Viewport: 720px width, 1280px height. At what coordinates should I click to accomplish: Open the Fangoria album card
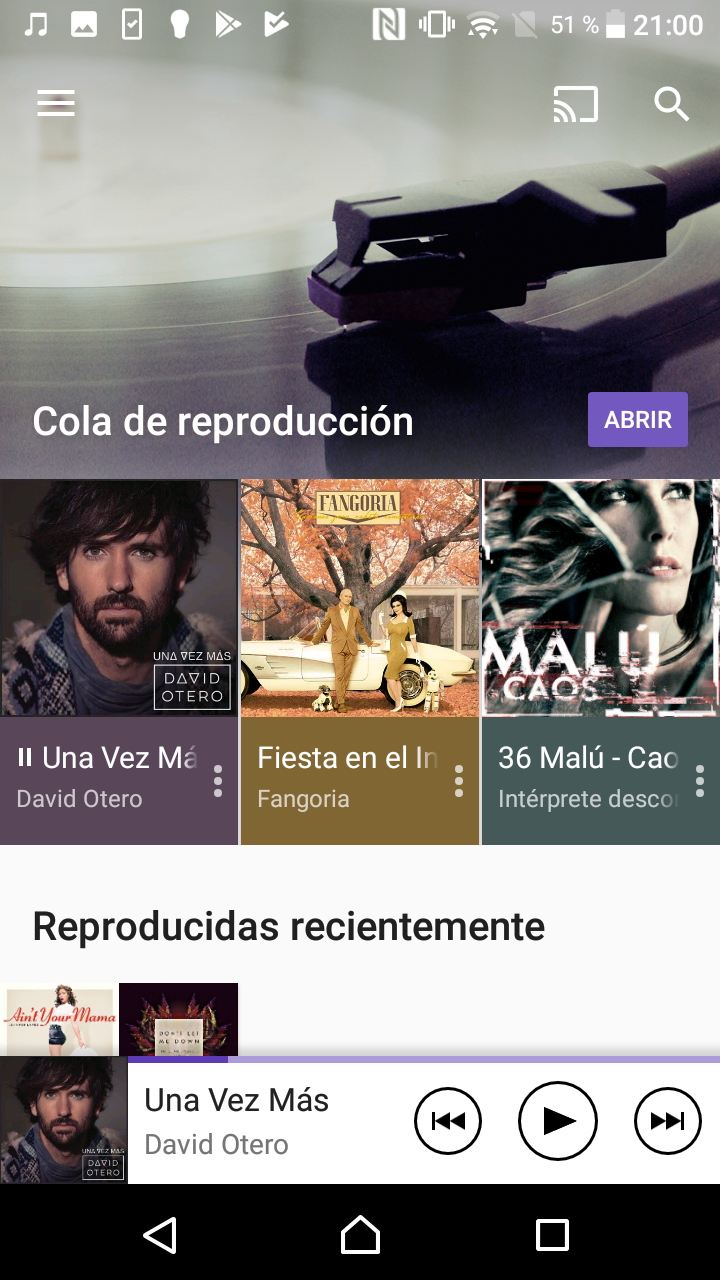pyautogui.click(x=360, y=598)
